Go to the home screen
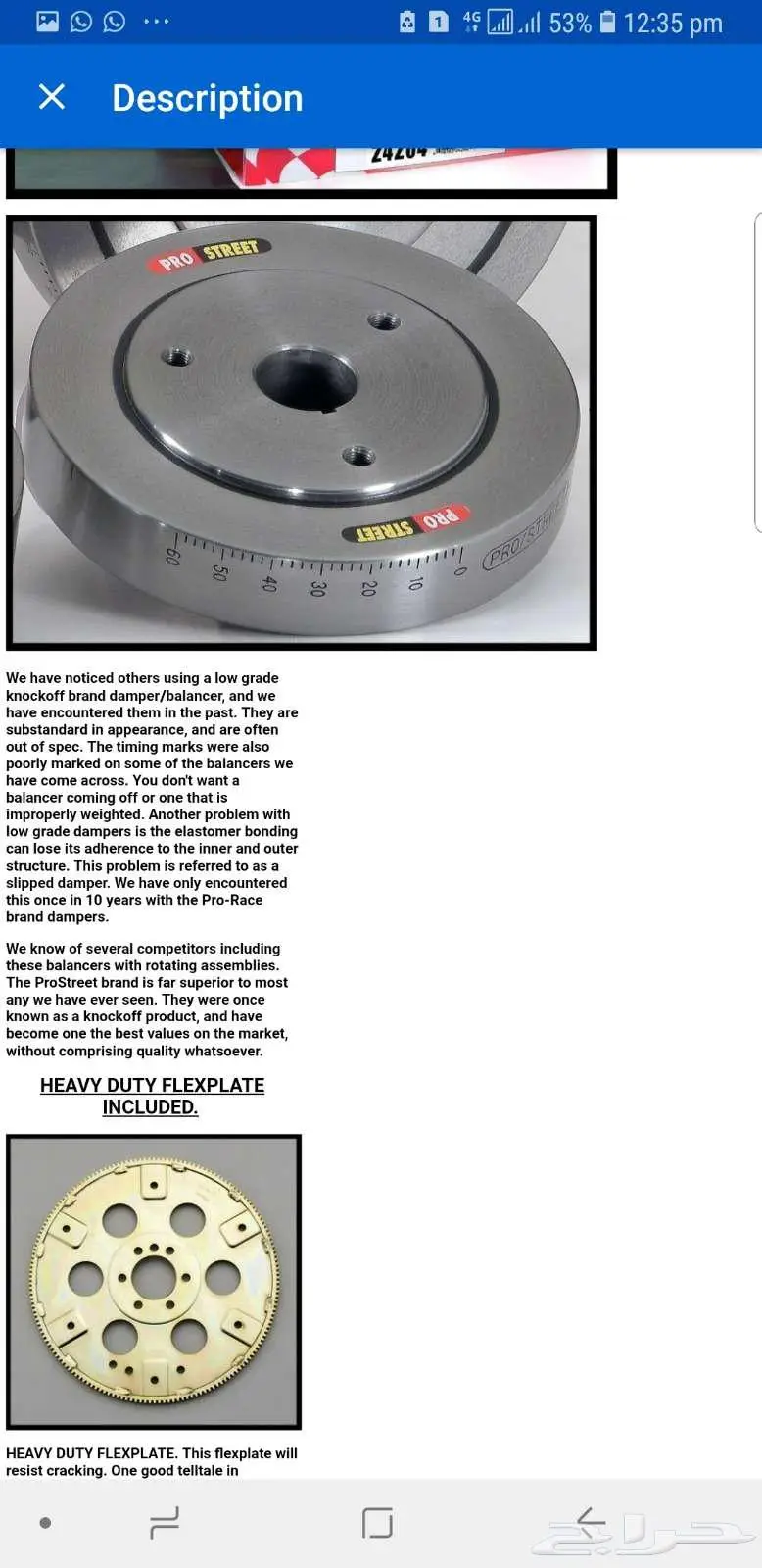The height and width of the screenshot is (1568, 762). coord(377,1522)
